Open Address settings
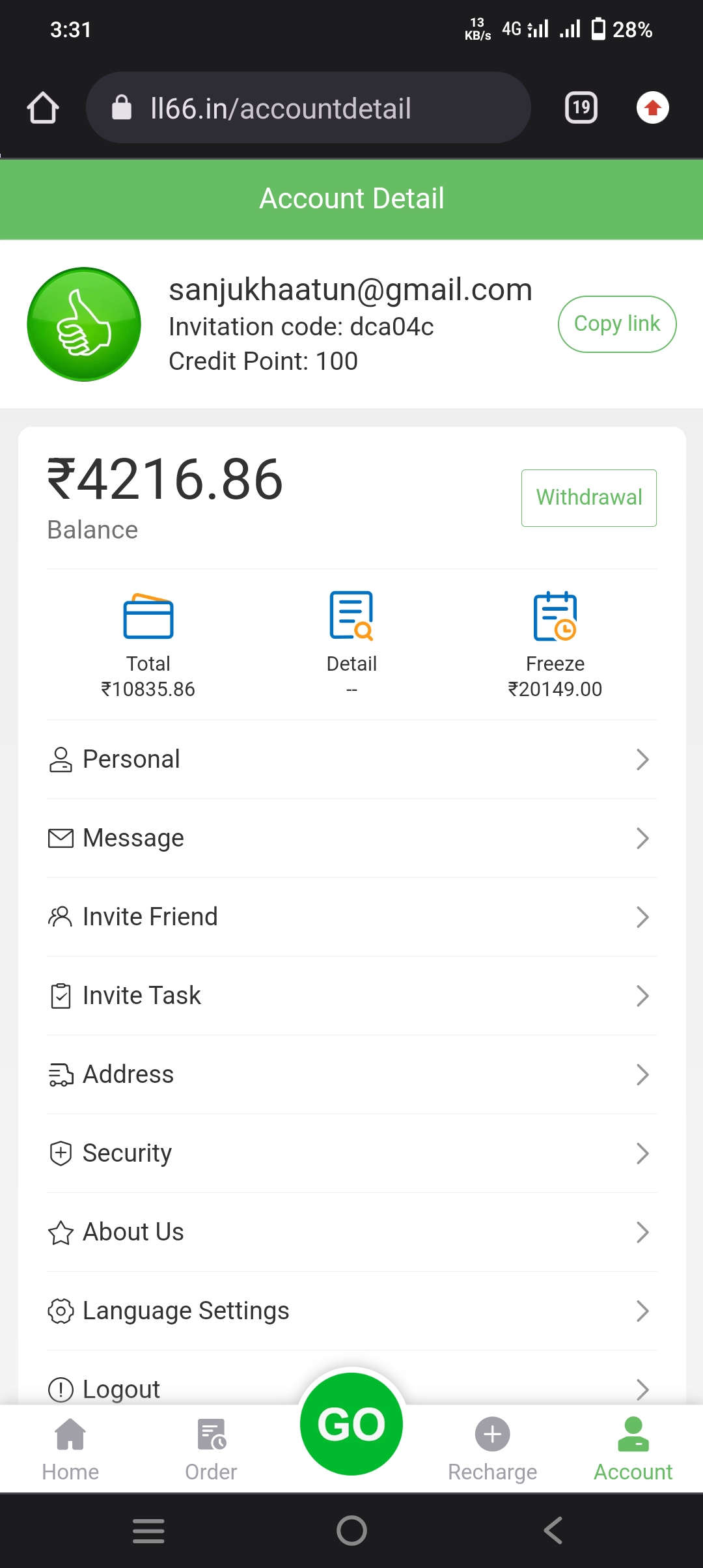703x1568 pixels. tap(351, 1074)
